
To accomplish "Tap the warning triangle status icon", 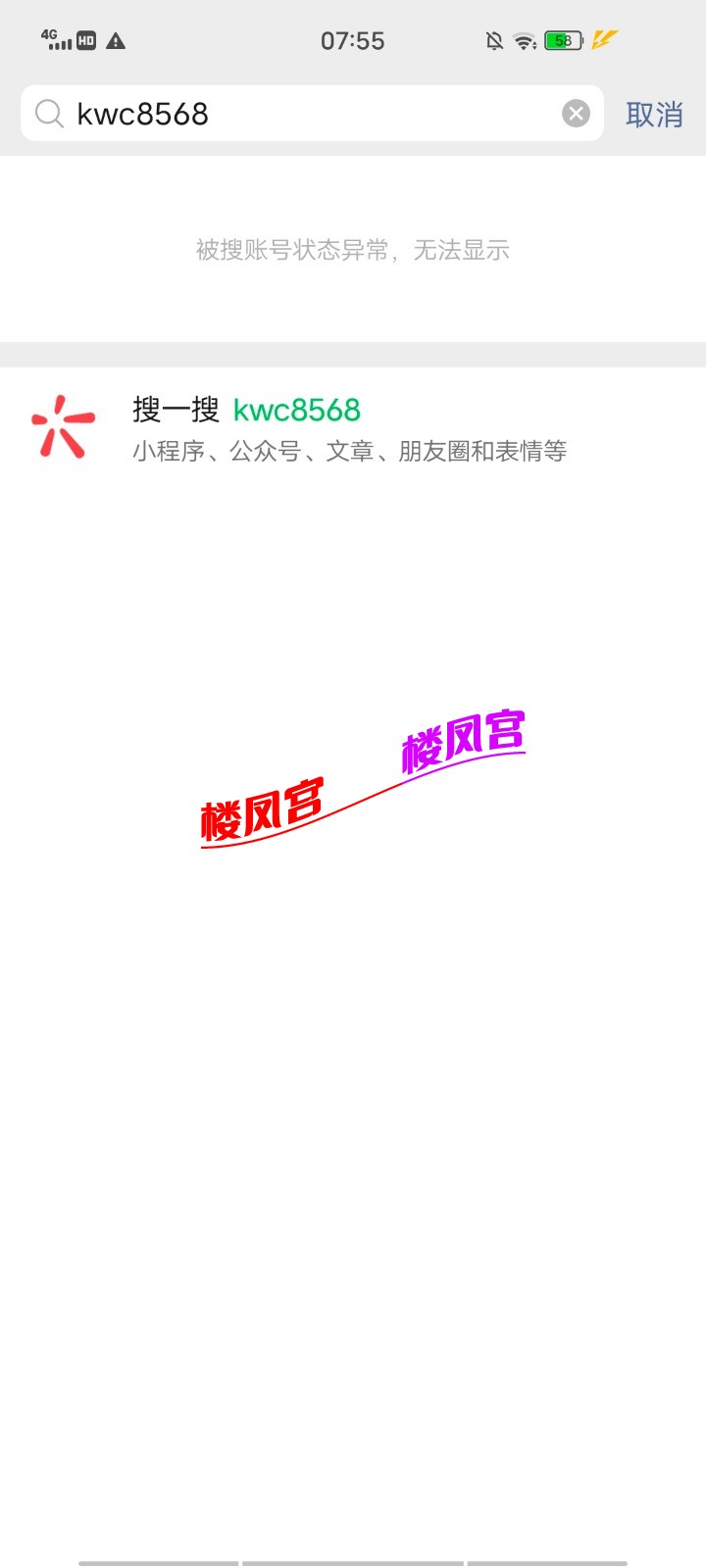I will click(x=118, y=40).
